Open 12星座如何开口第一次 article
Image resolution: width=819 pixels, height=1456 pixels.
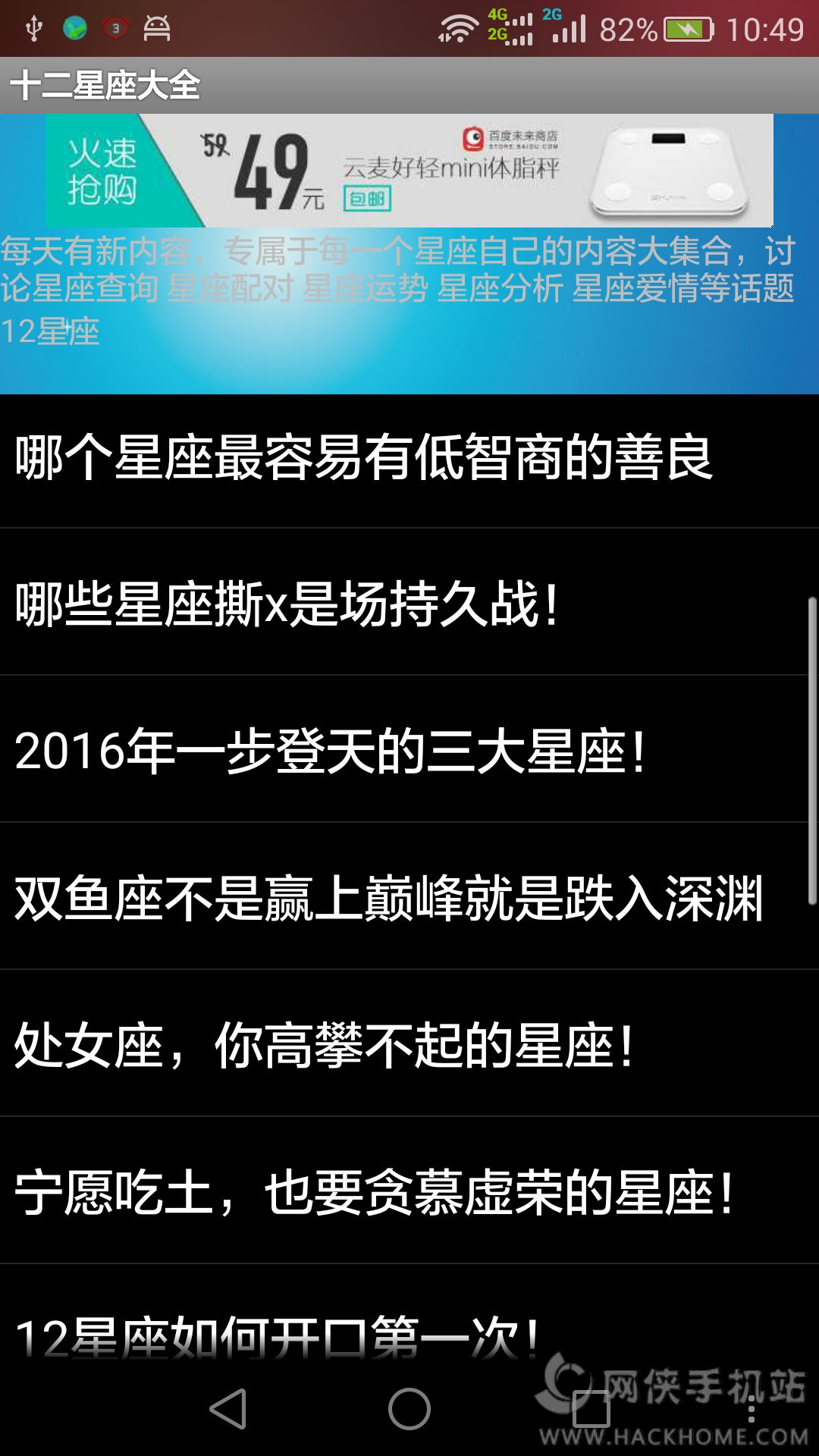277,1336
